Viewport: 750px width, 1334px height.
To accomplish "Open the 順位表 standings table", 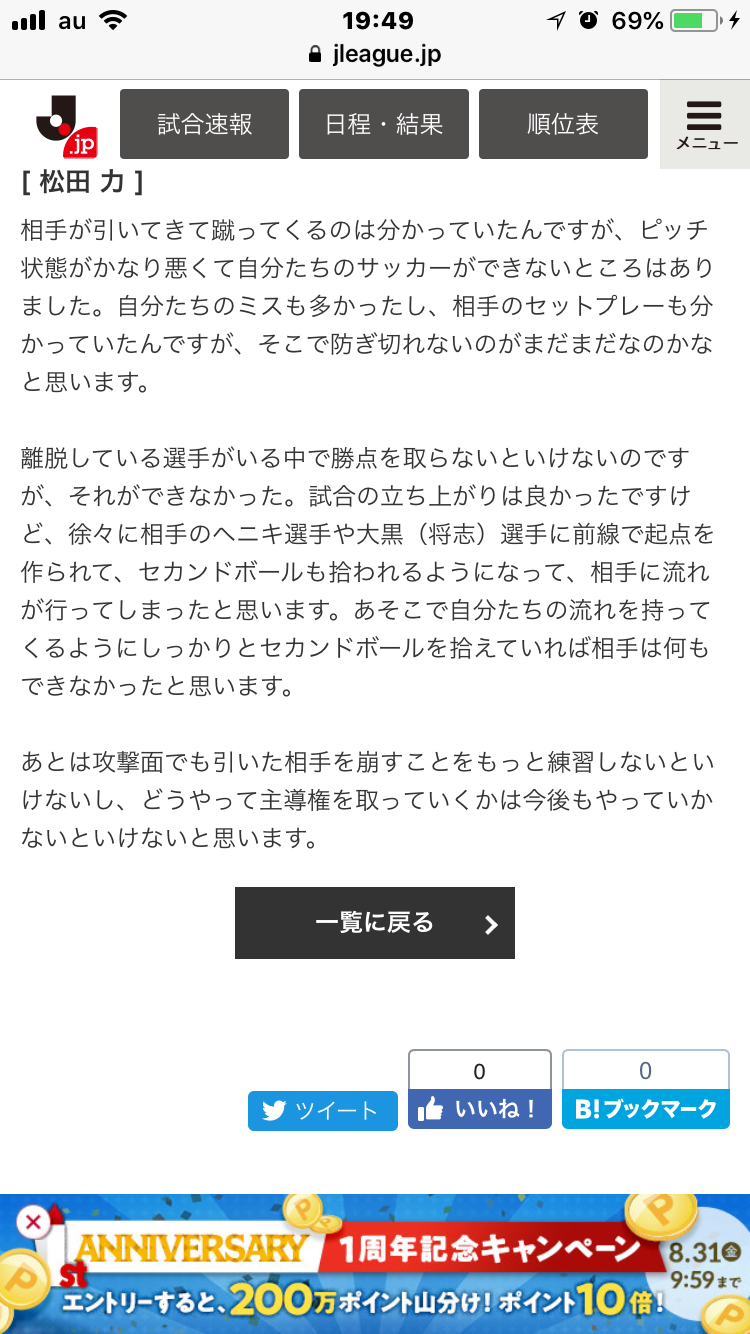I will 563,124.
